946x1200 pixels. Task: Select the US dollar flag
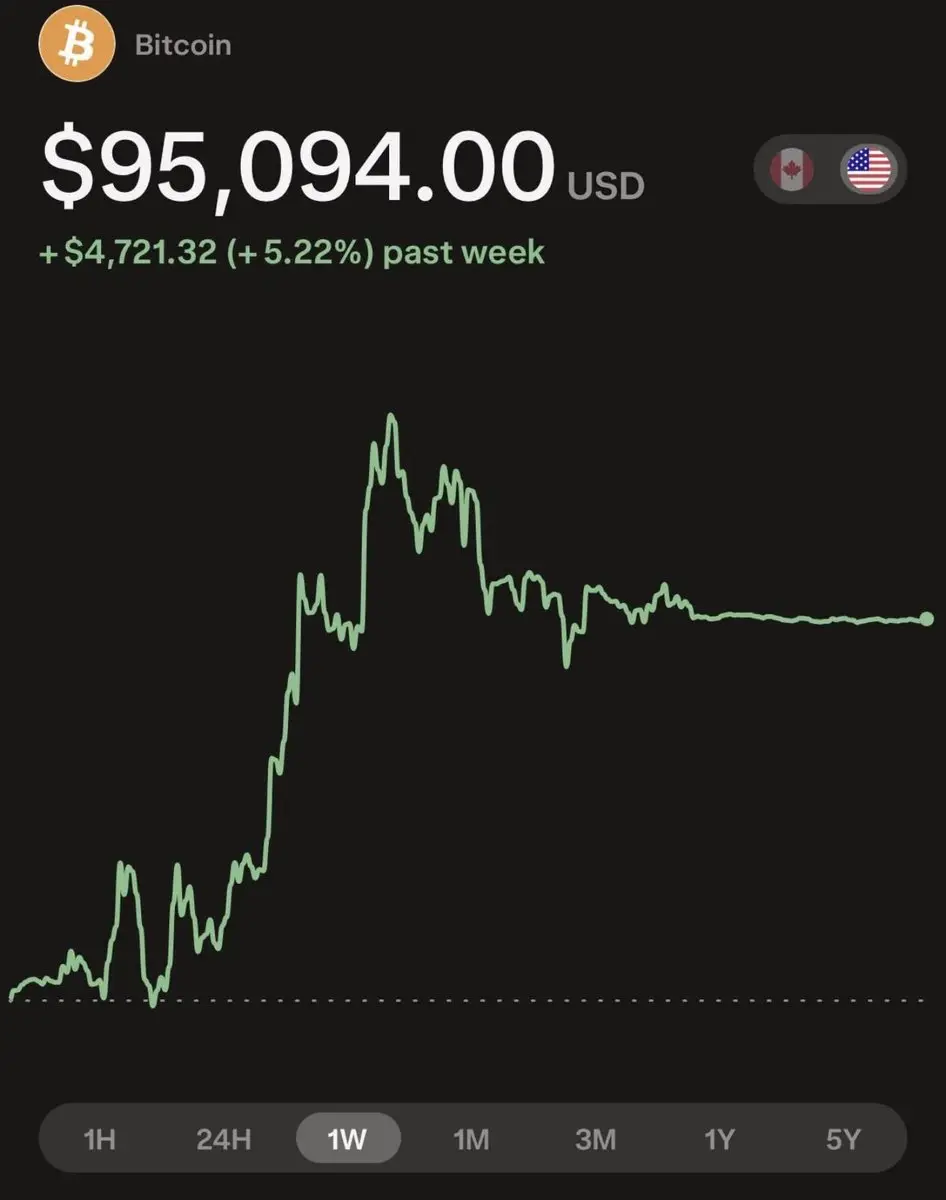869,170
